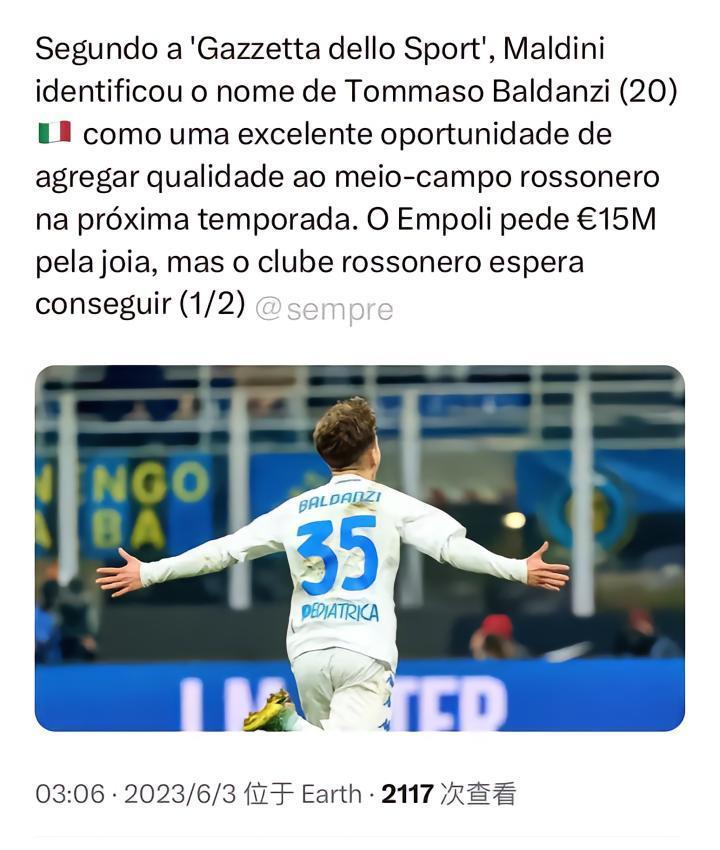Open the Baldanzi photo in the tweet
This screenshot has height=850, width=720.
click(360, 548)
